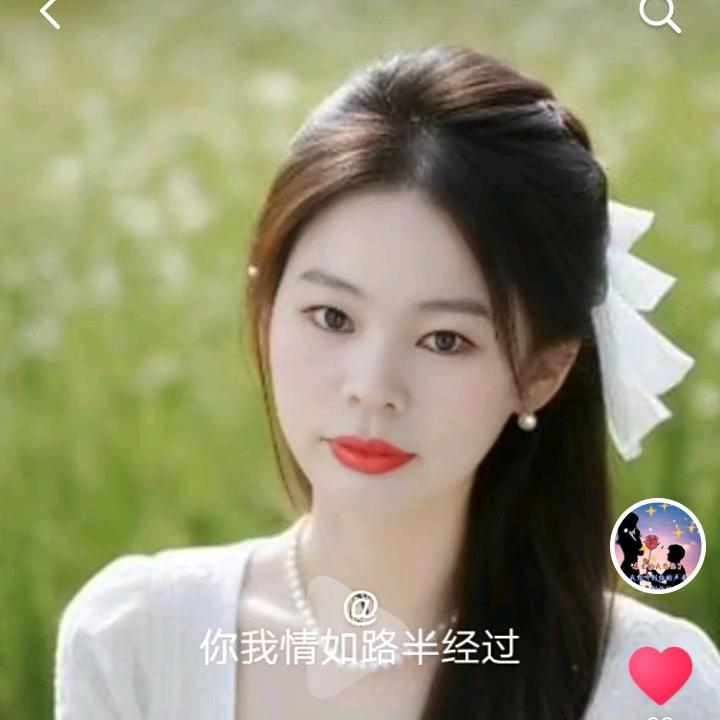Image resolution: width=720 pixels, height=720 pixels.
Task: Go back using the top-left arrow
Action: click(x=50, y=14)
